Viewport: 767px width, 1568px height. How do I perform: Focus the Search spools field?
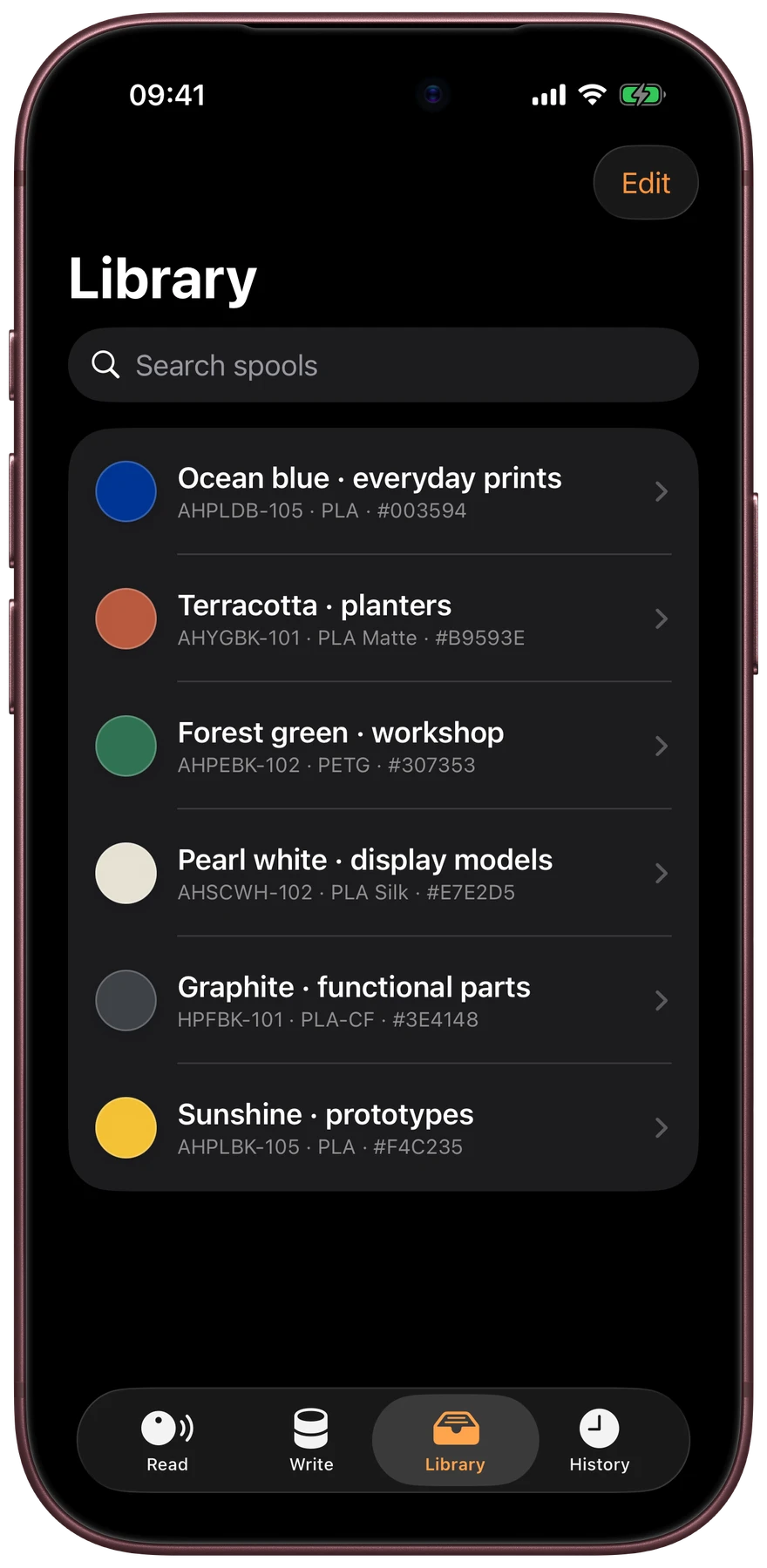[x=383, y=365]
